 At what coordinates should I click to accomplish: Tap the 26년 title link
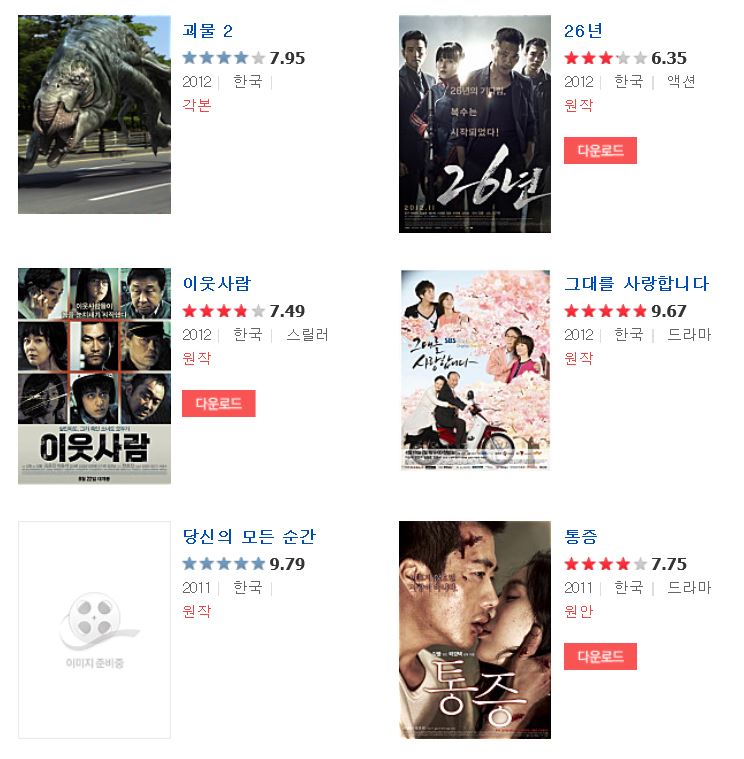tap(583, 31)
